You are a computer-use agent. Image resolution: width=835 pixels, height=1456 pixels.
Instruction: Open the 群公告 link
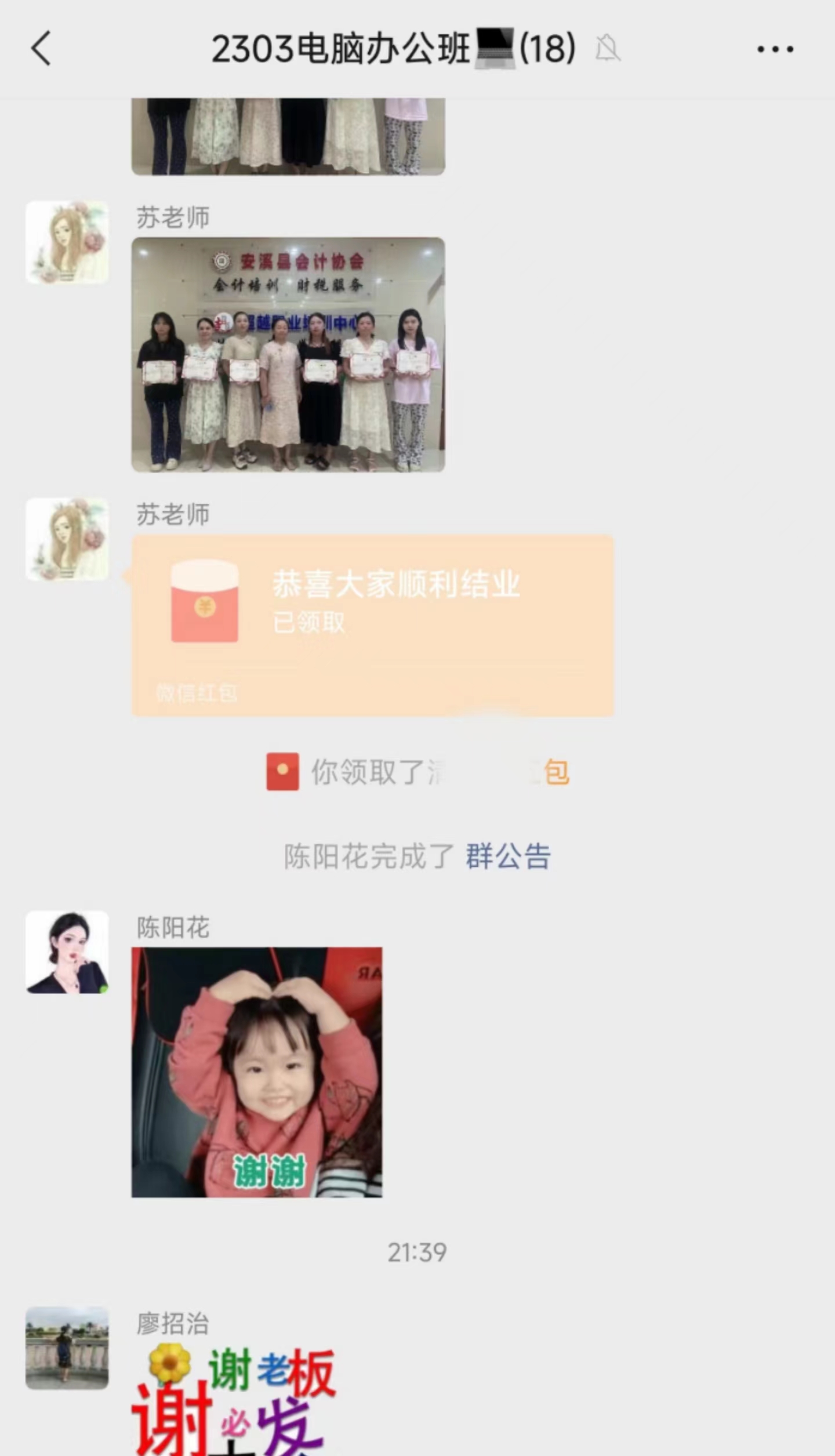point(508,856)
